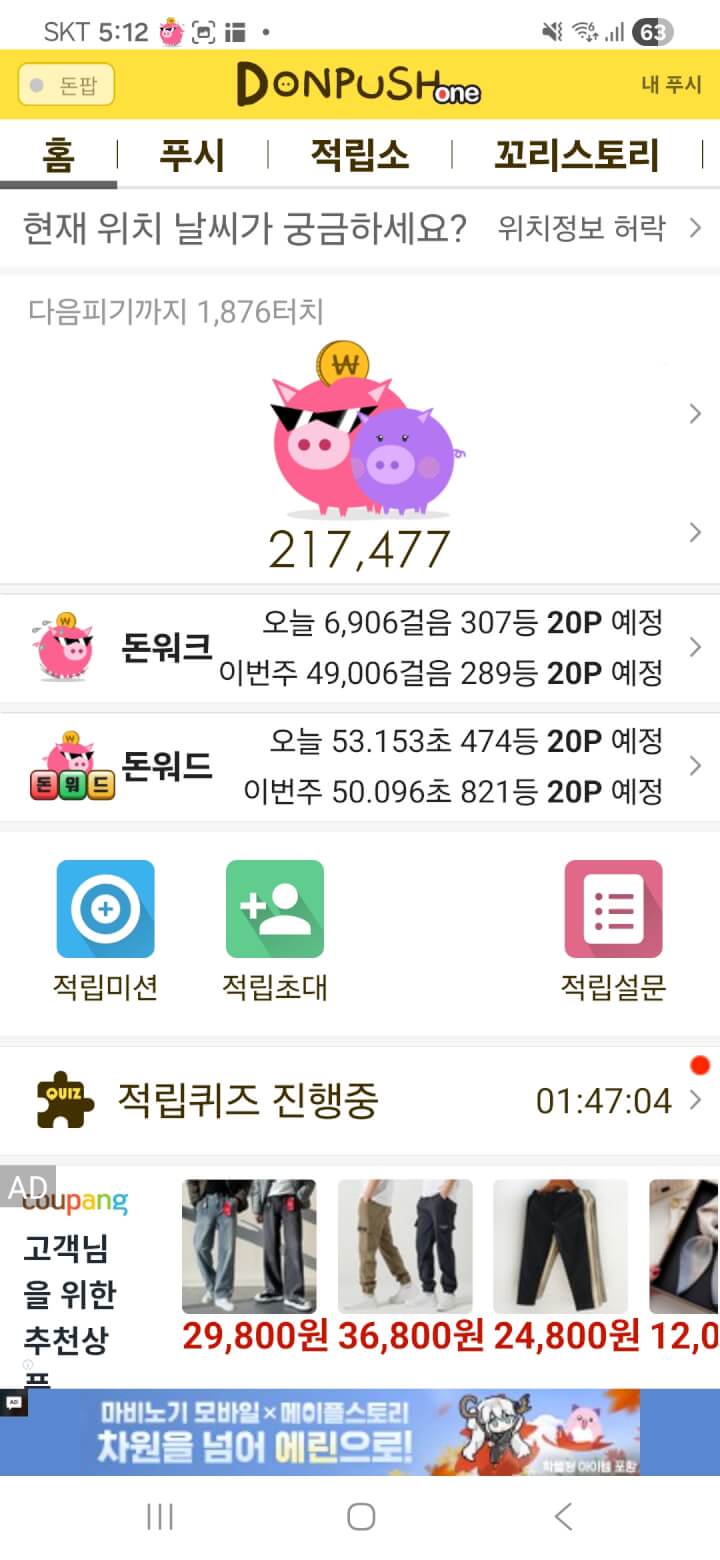The height and width of the screenshot is (1560, 720).
Task: Open recent apps from the navigation bar
Action: point(160,1517)
